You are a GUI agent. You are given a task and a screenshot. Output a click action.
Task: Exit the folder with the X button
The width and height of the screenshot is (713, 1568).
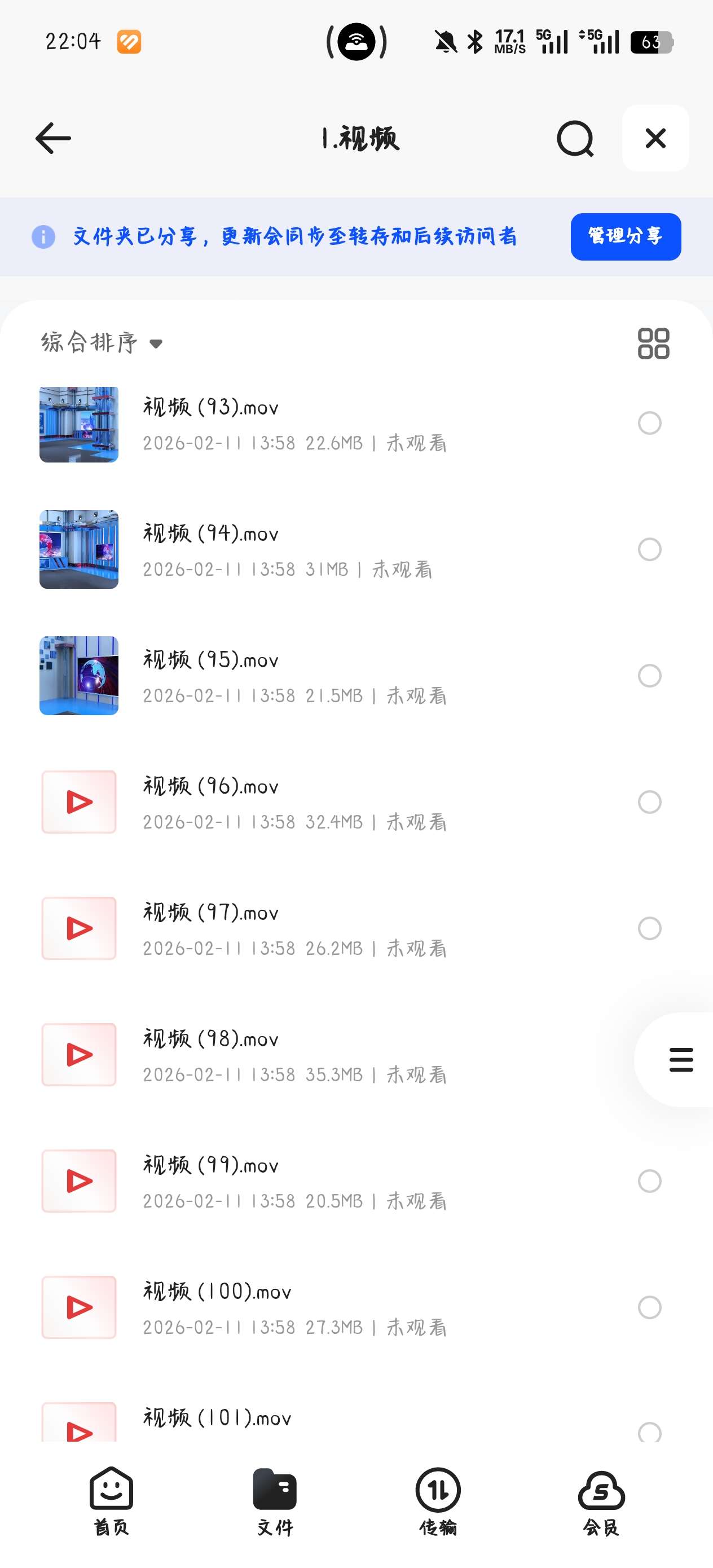point(655,138)
